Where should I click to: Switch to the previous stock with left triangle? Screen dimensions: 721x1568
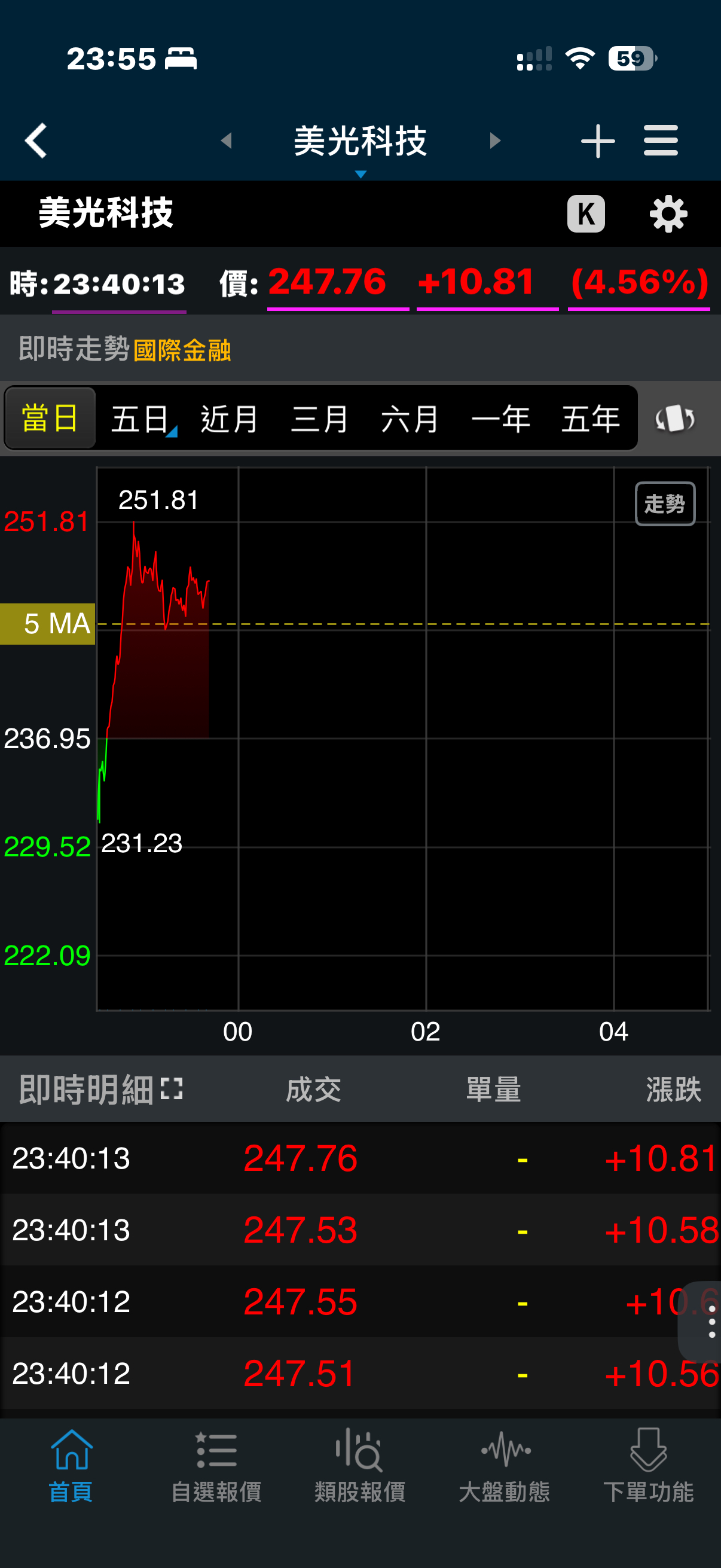tap(227, 141)
